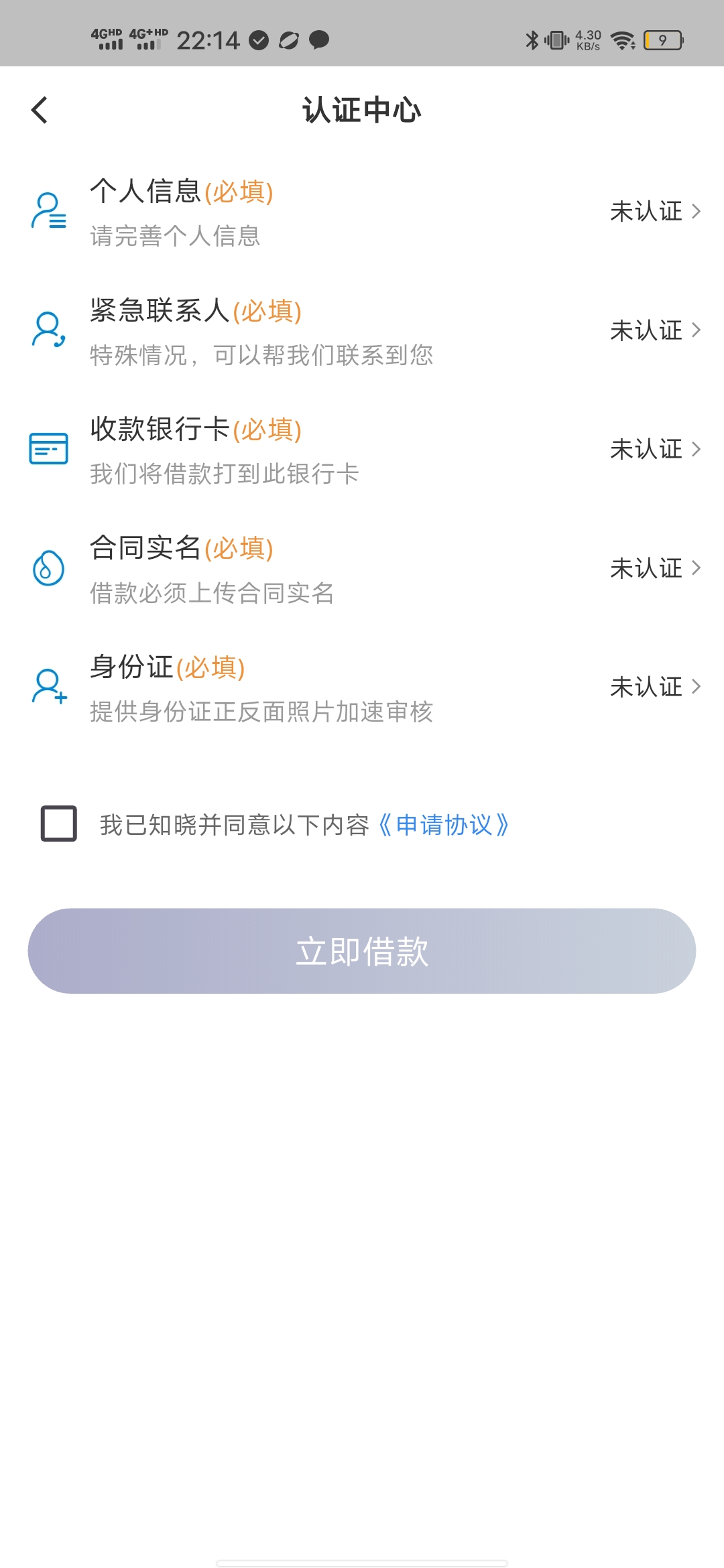Tap the 立即借款 button
The image size is (724, 1568).
[362, 951]
